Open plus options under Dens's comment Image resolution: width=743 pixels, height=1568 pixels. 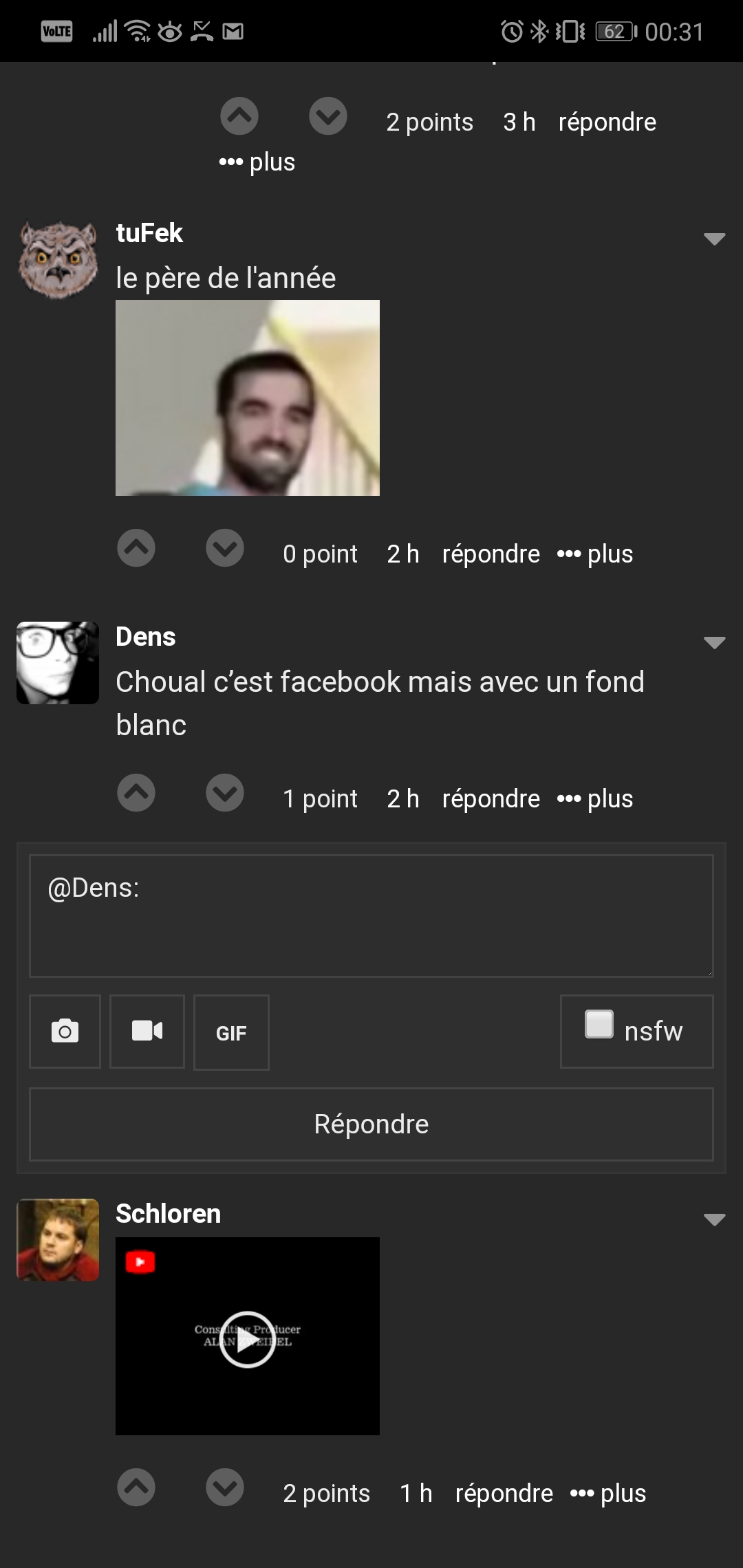(x=595, y=798)
